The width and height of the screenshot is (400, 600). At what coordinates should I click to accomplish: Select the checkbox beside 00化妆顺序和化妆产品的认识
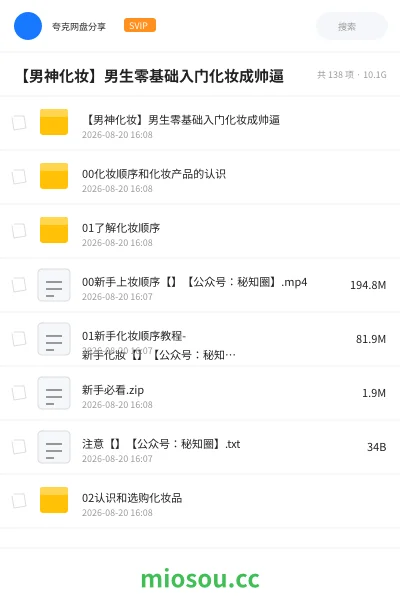[19, 177]
